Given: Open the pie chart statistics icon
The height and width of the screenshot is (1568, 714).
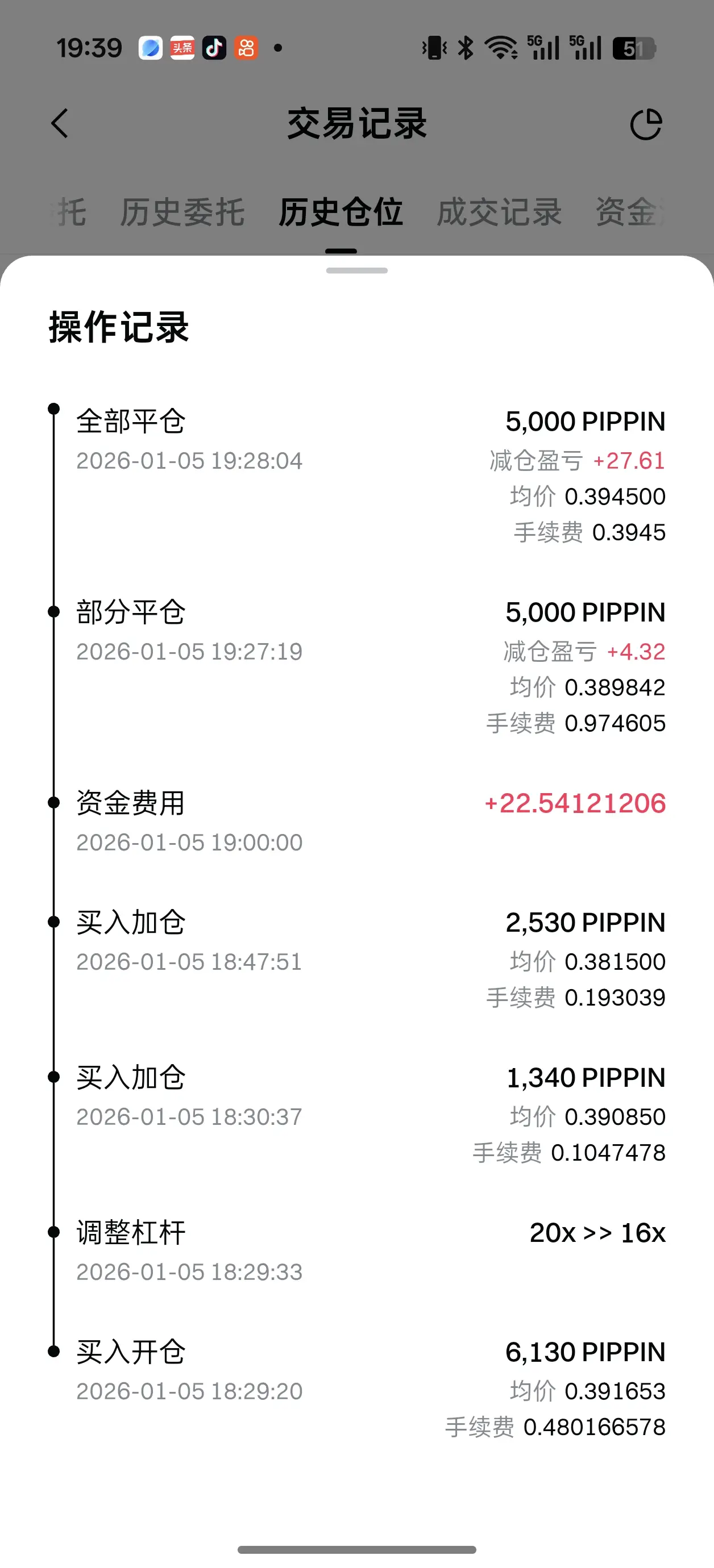Looking at the screenshot, I should pos(646,124).
